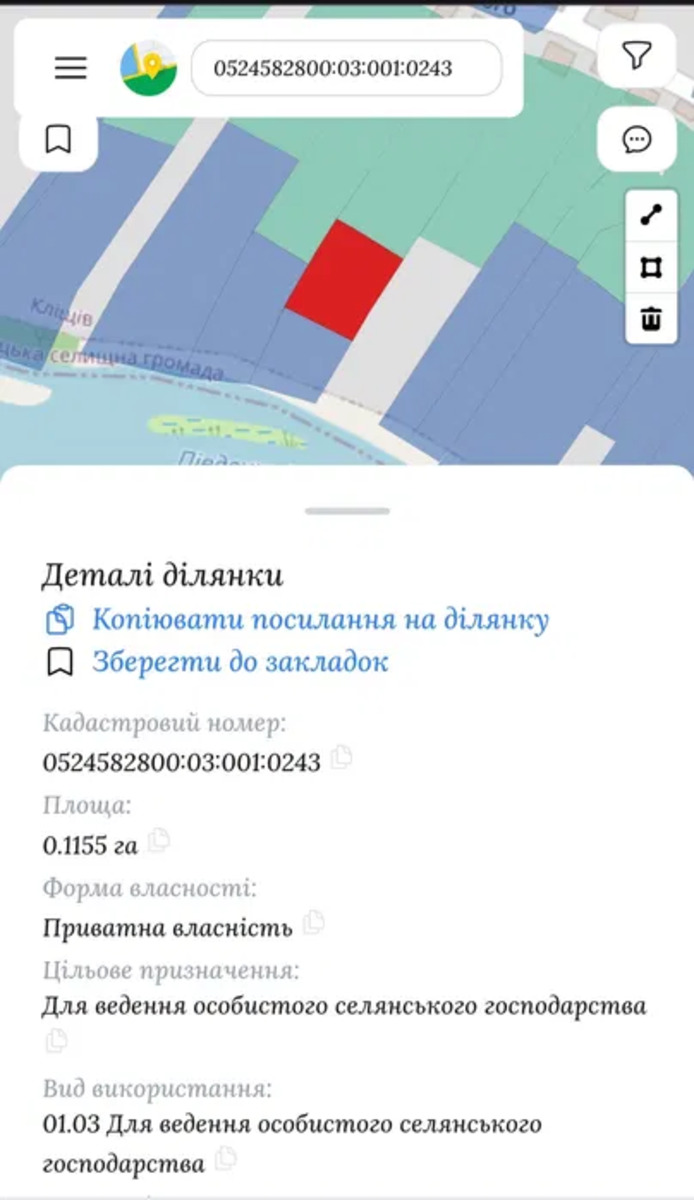Open the hamburger menu

71,68
